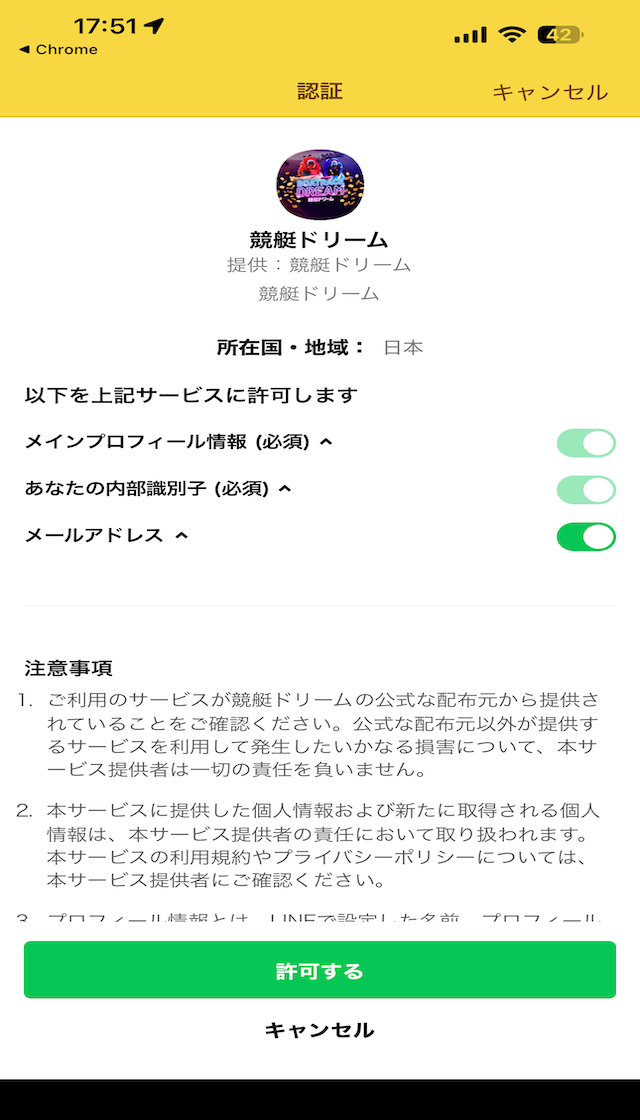This screenshot has height=1120, width=640.
Task: Expand メールアドレス details
Action: 181,535
